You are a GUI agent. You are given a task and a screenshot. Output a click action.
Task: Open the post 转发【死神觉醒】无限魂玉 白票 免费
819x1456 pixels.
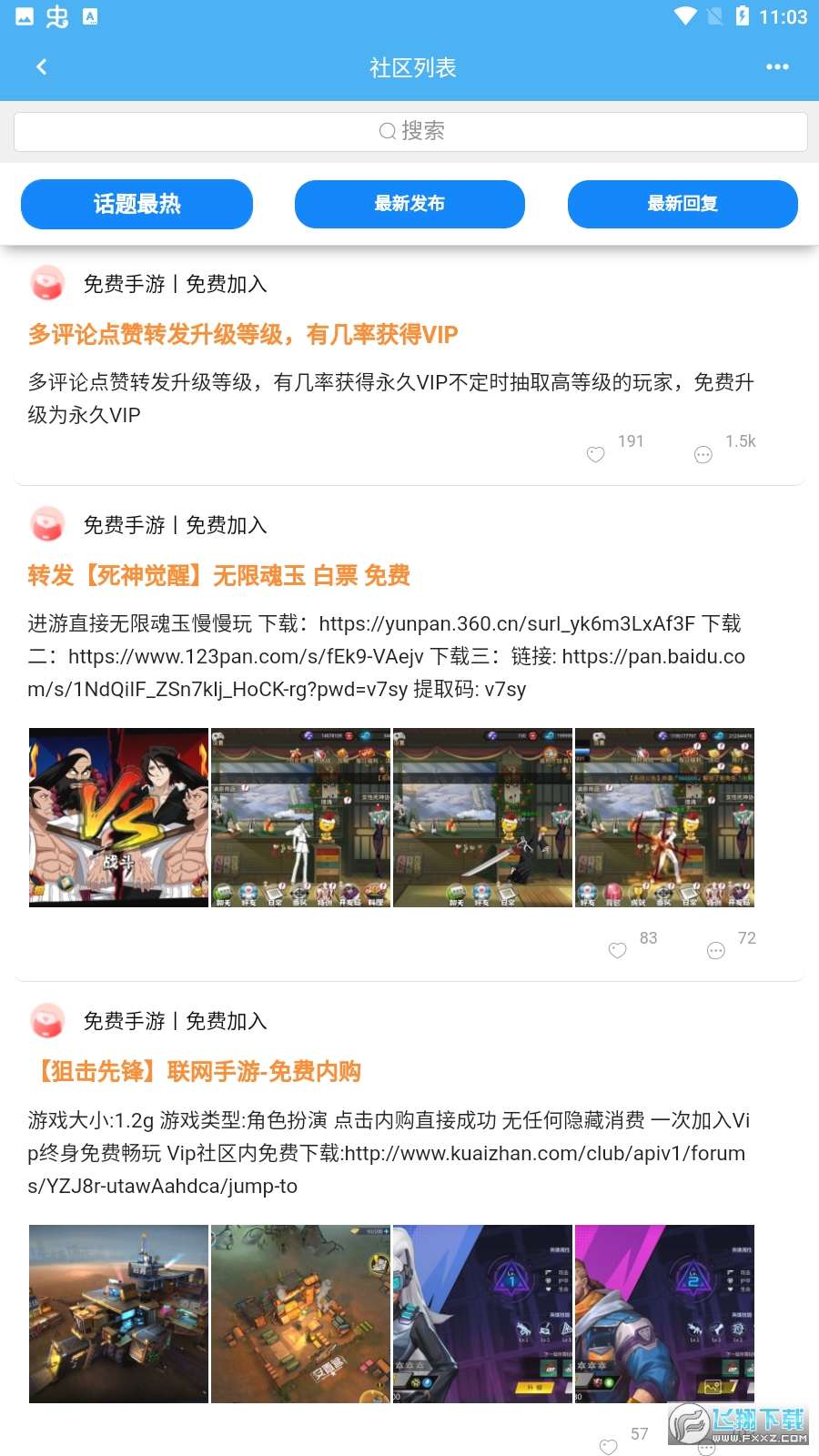point(219,576)
